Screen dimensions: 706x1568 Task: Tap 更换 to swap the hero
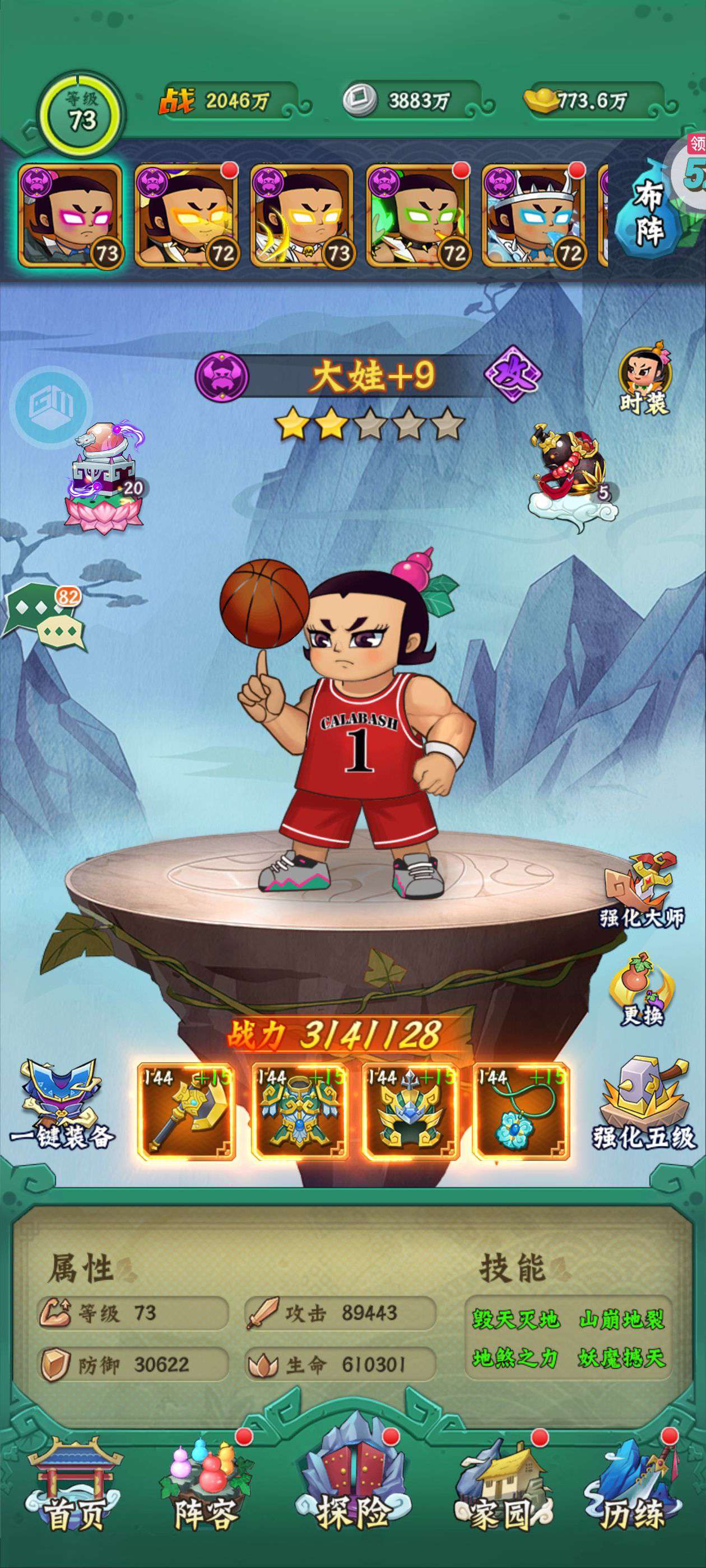[x=642, y=988]
